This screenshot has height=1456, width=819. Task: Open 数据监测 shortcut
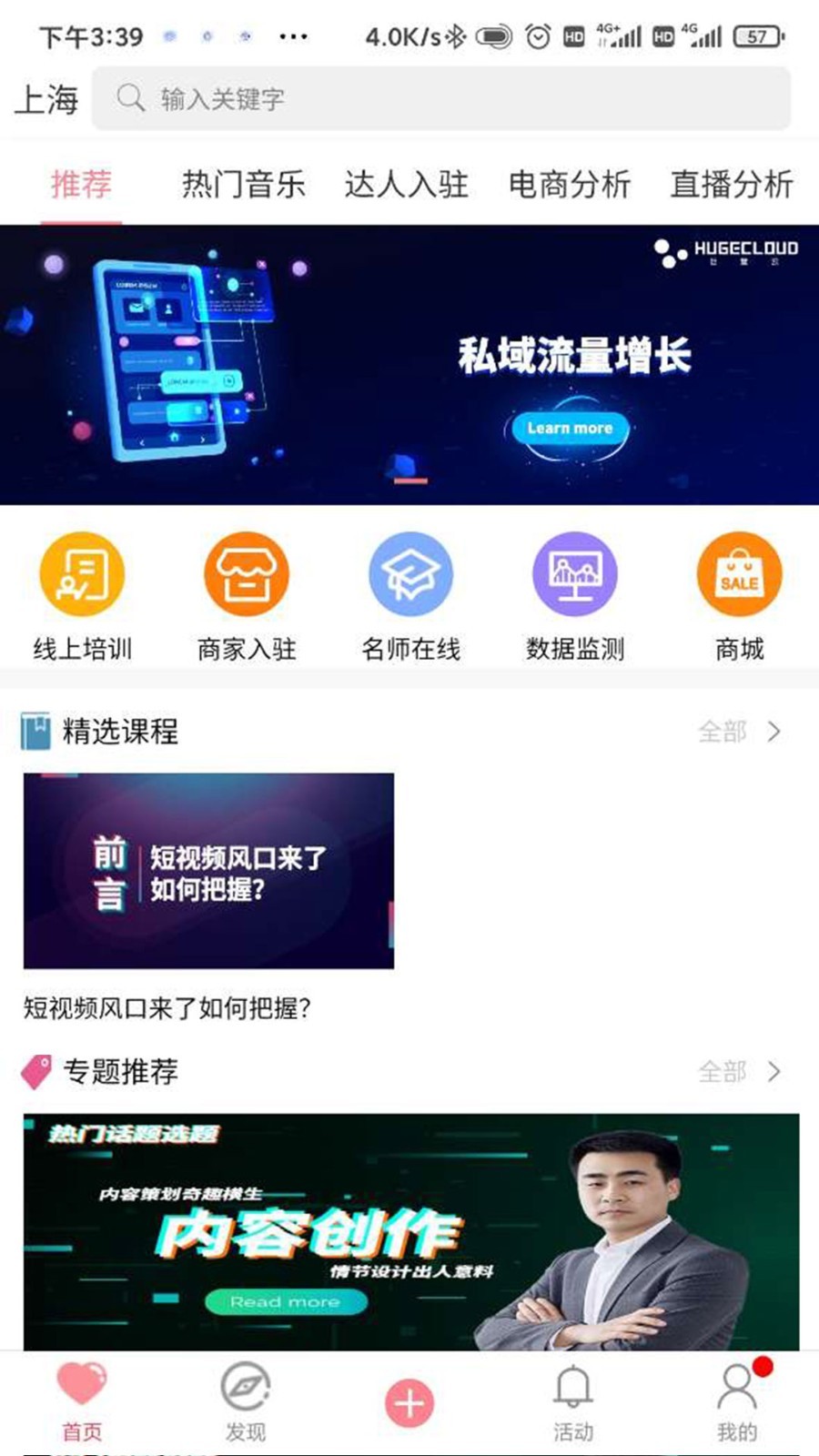click(574, 596)
